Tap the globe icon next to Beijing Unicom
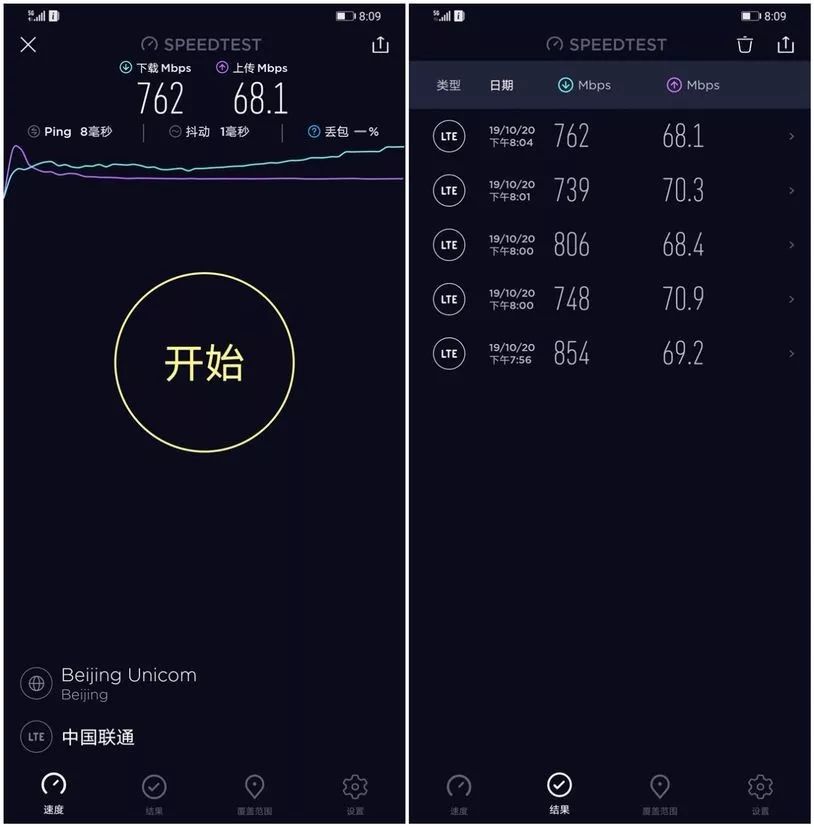Image resolution: width=814 pixels, height=827 pixels. pos(36,683)
